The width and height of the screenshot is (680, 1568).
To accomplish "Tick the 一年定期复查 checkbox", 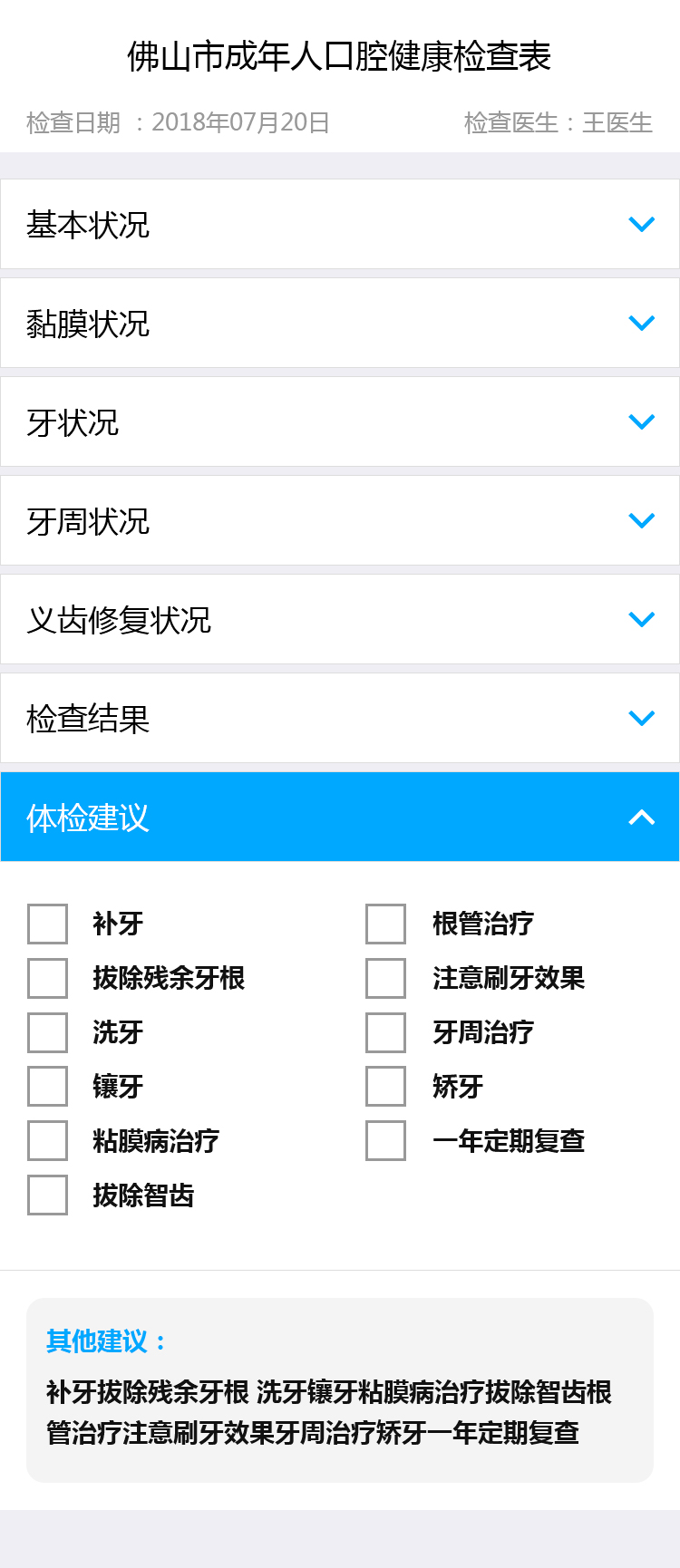I will click(x=385, y=1141).
